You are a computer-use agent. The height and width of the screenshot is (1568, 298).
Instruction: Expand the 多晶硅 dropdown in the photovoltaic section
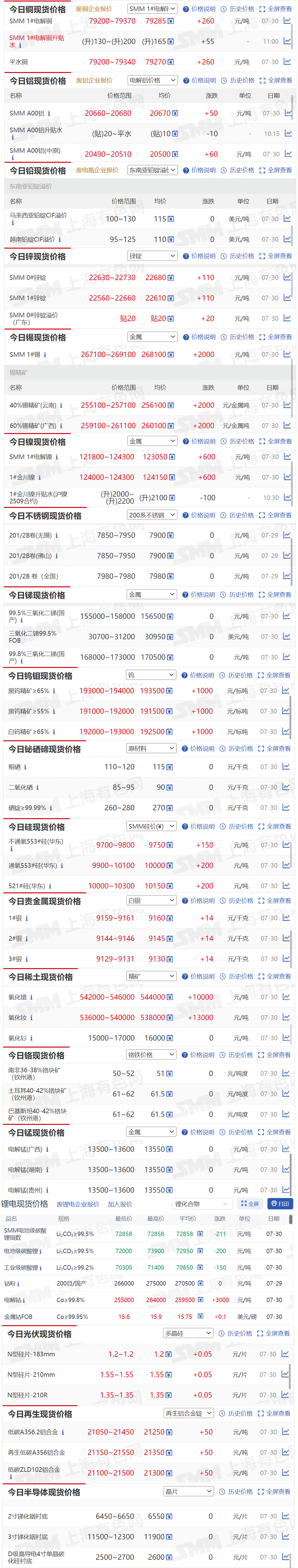pos(188,1333)
